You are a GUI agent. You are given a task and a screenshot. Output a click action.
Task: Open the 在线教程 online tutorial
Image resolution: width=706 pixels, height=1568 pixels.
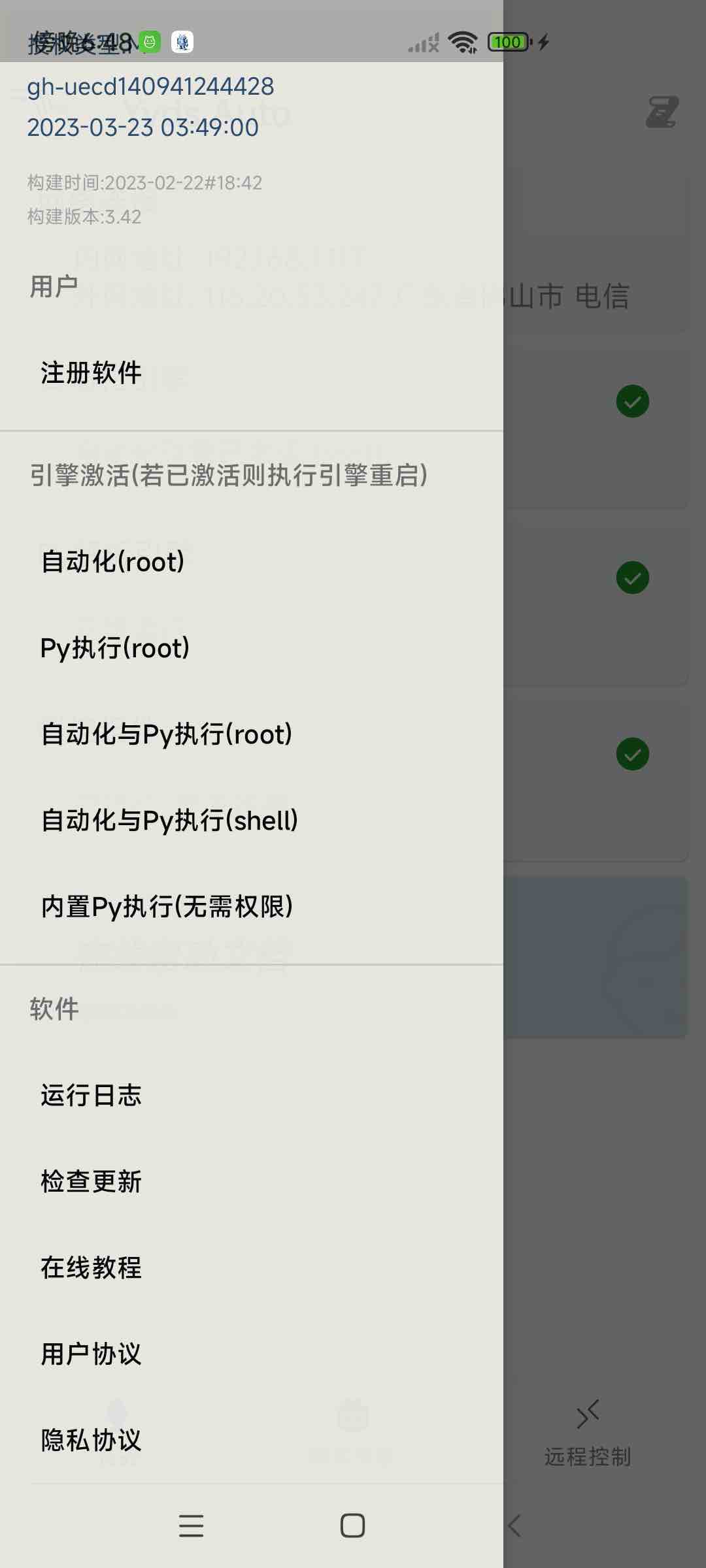tap(252, 1267)
